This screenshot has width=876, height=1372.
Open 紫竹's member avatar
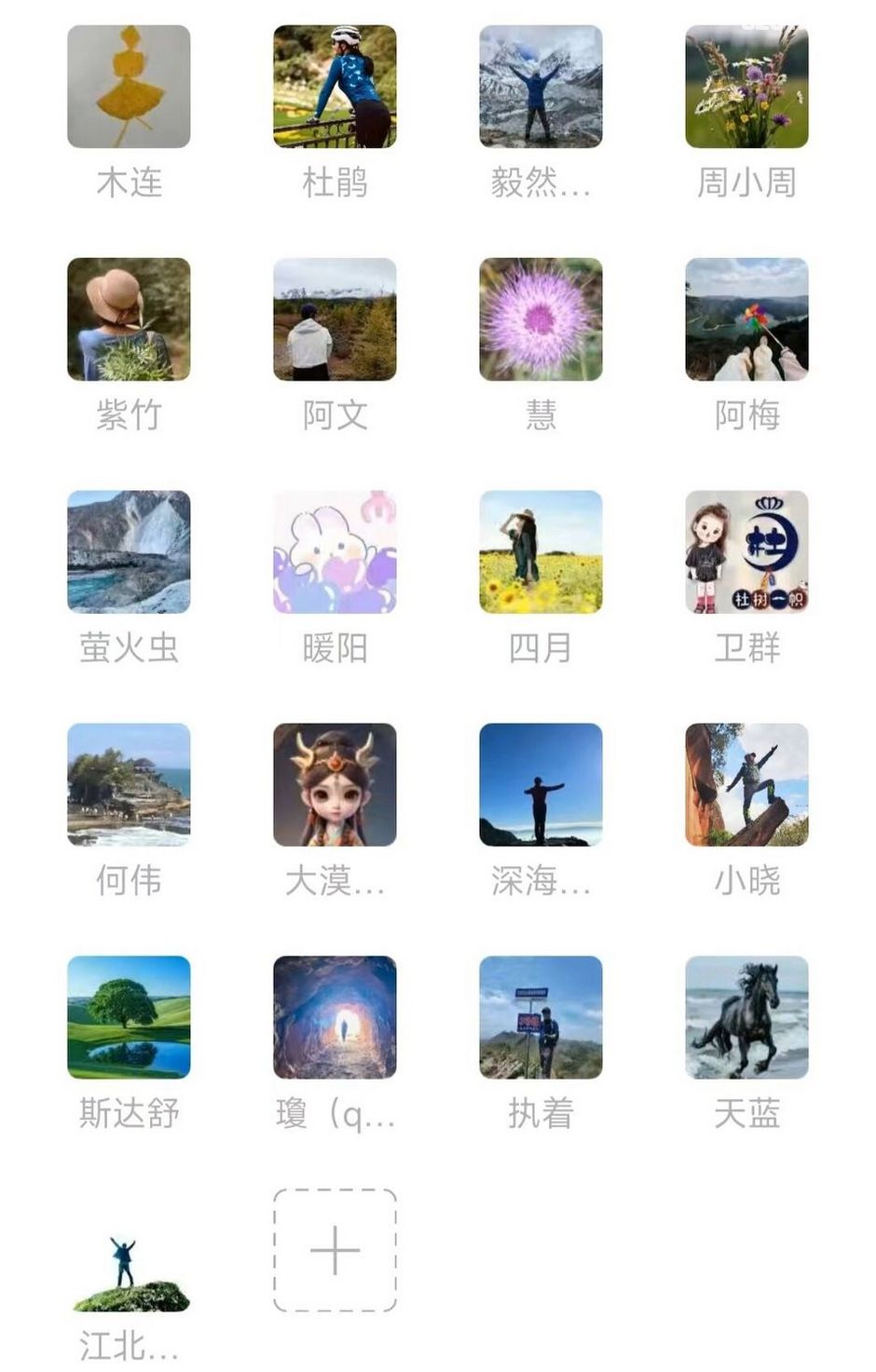[x=129, y=319]
